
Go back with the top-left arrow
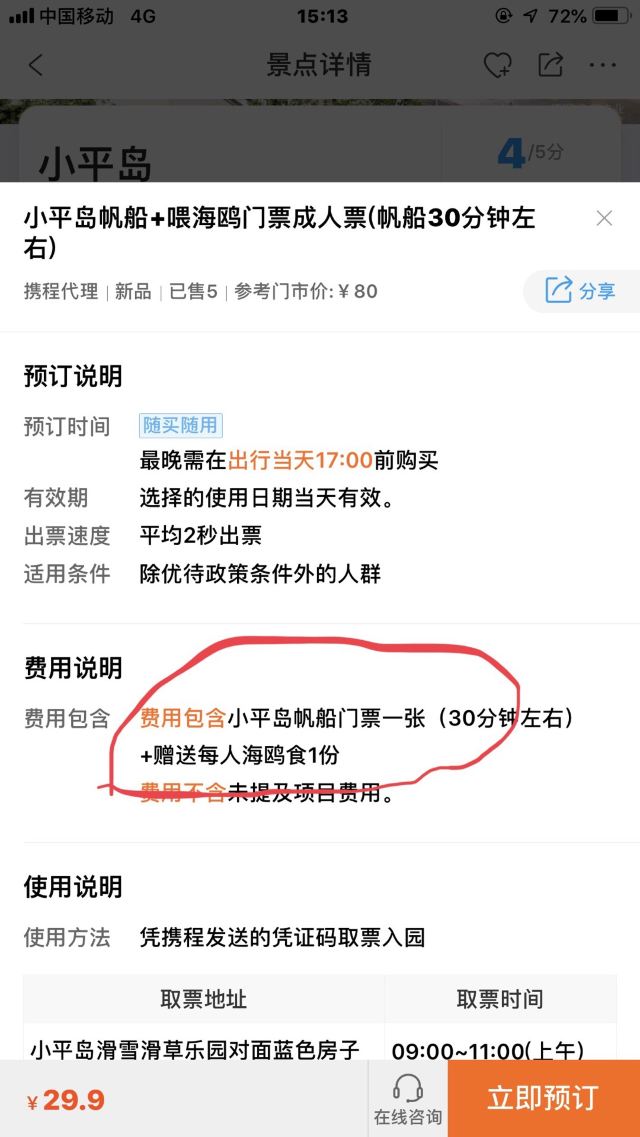[x=36, y=65]
